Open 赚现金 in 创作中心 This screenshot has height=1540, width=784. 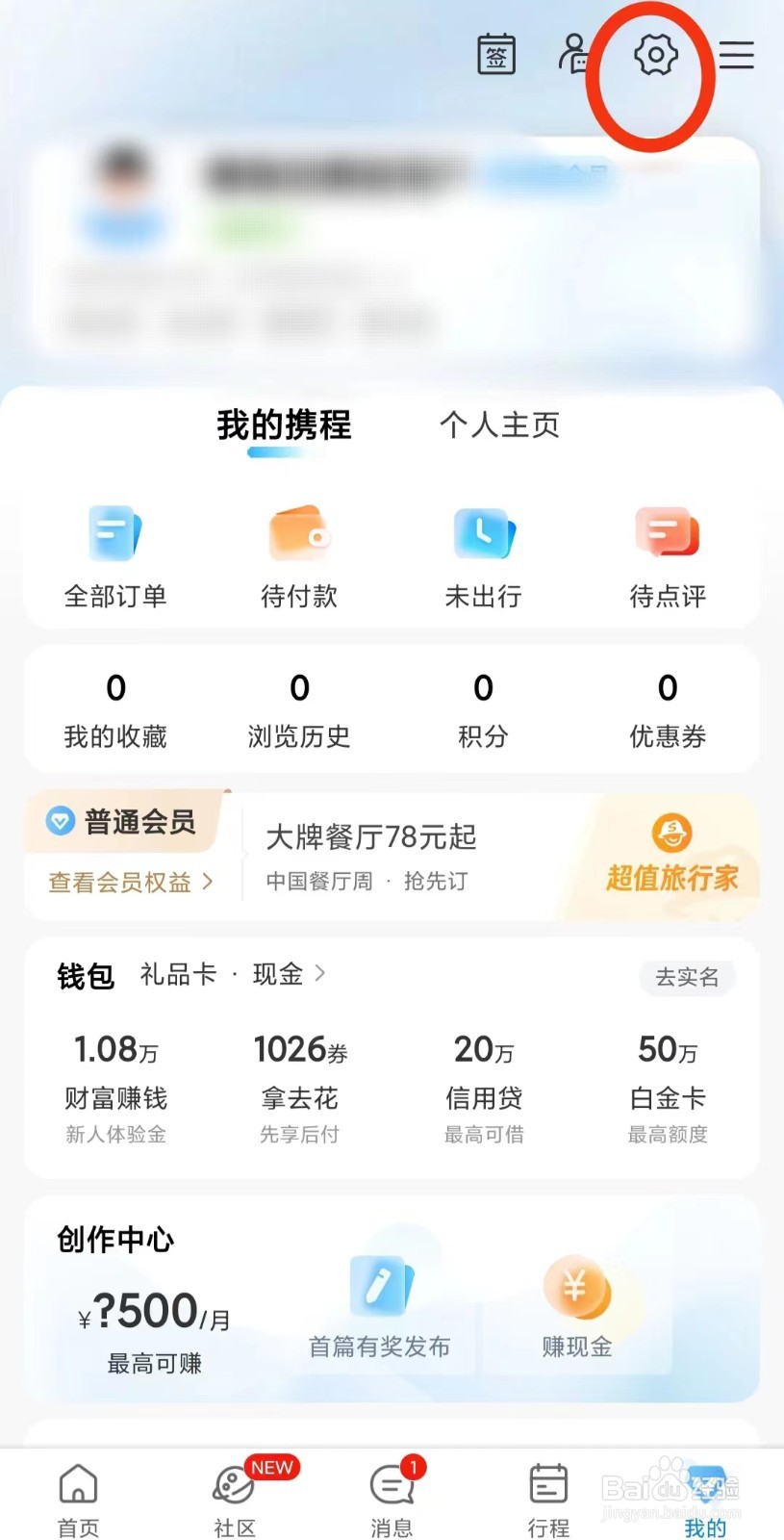pos(576,1307)
